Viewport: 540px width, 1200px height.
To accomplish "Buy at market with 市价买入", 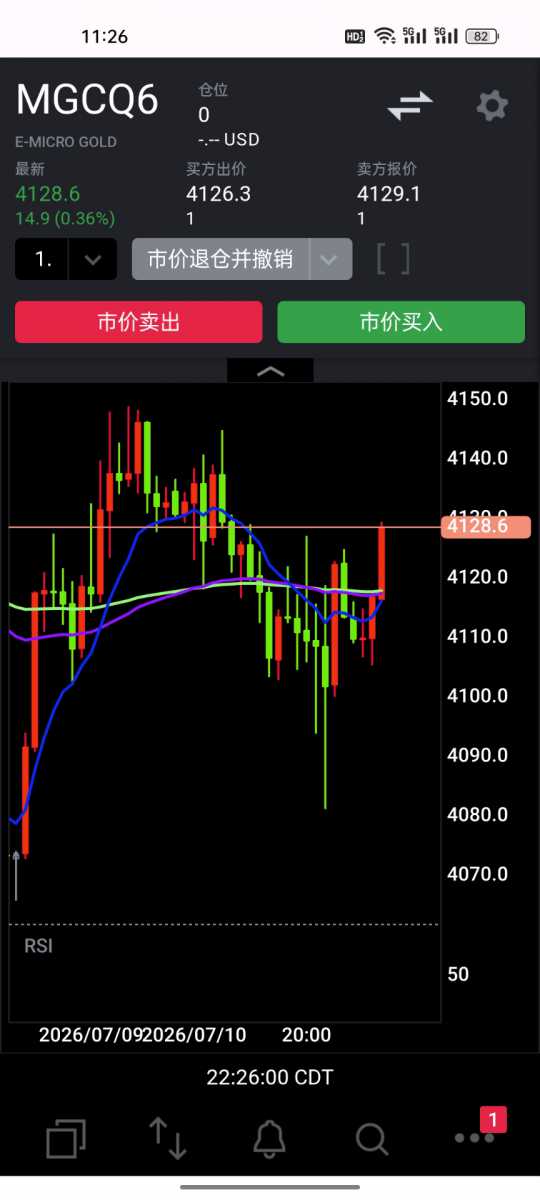I will [x=401, y=322].
